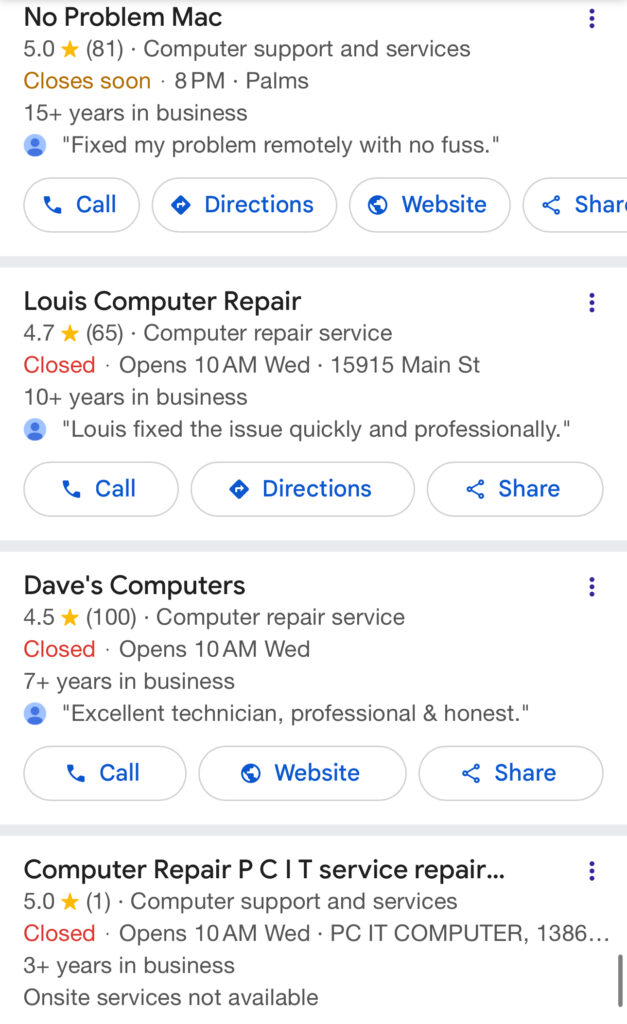The width and height of the screenshot is (627, 1024).
Task: Open the Louis Computer Repair listing
Action: pos(162,302)
